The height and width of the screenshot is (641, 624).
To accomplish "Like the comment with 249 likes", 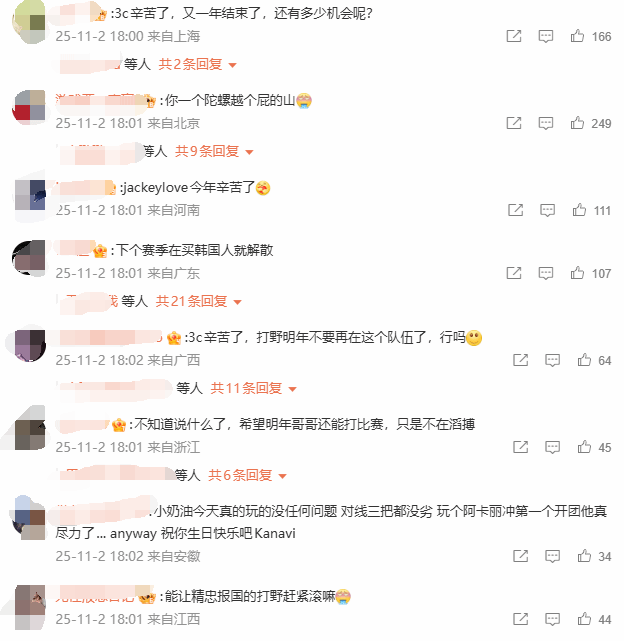I will pyautogui.click(x=577, y=123).
